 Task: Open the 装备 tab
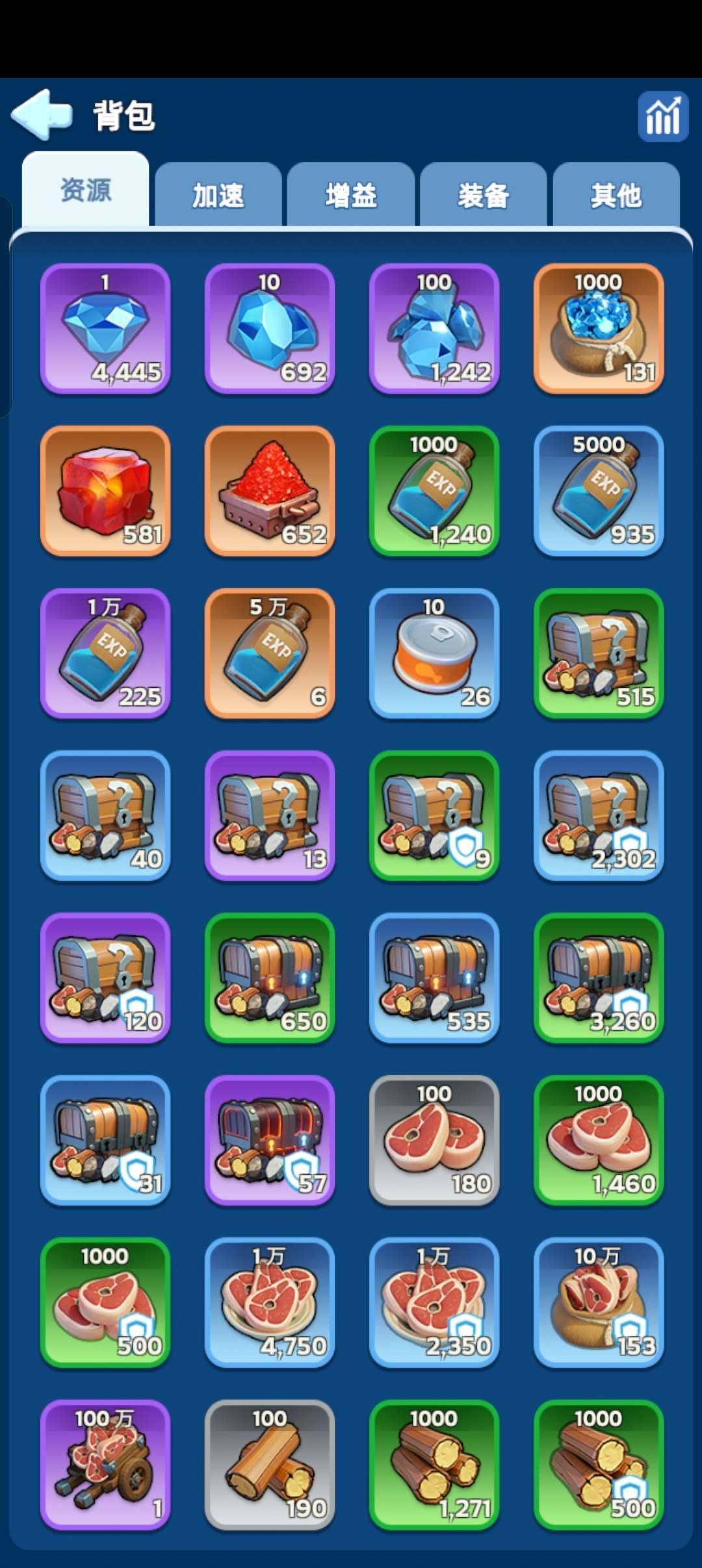coord(483,195)
